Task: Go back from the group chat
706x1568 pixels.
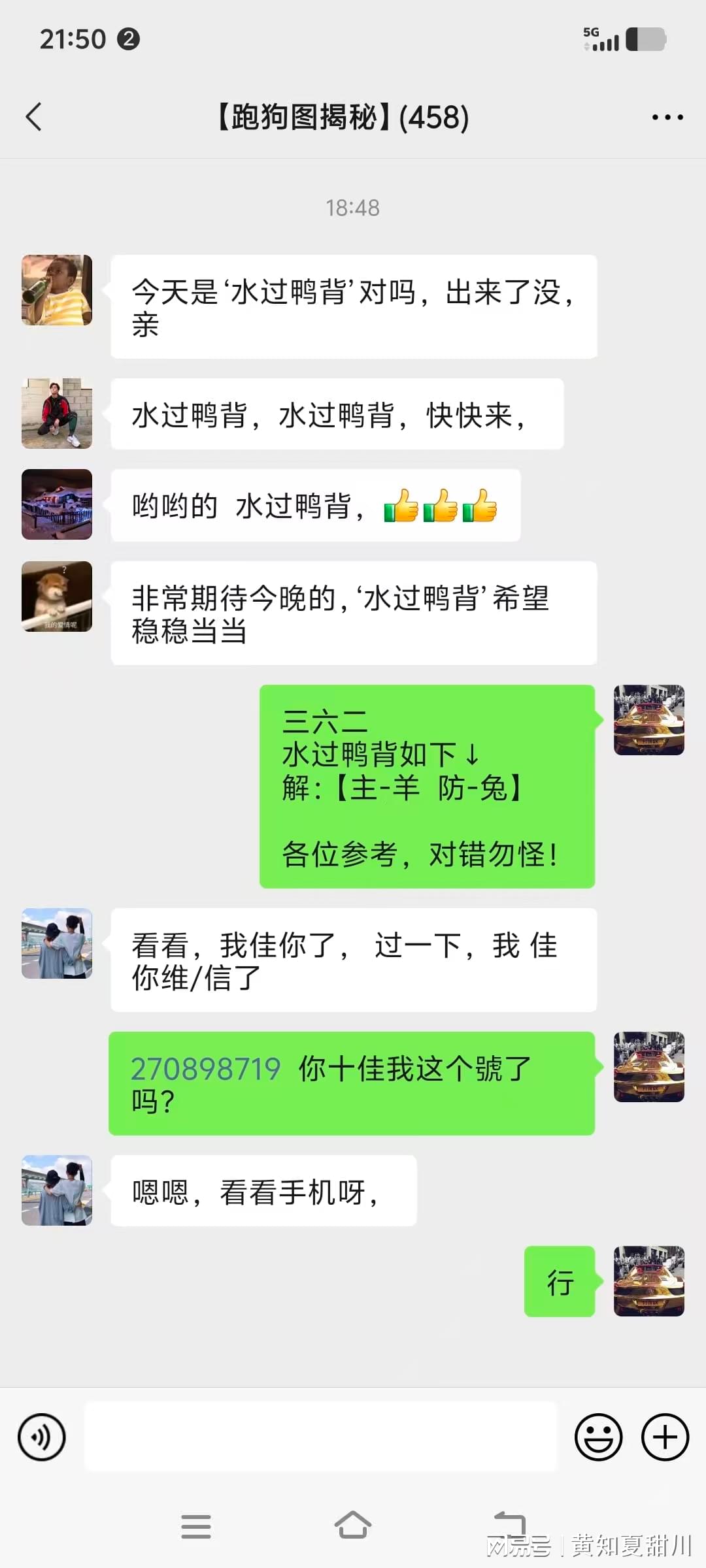Action: (34, 118)
